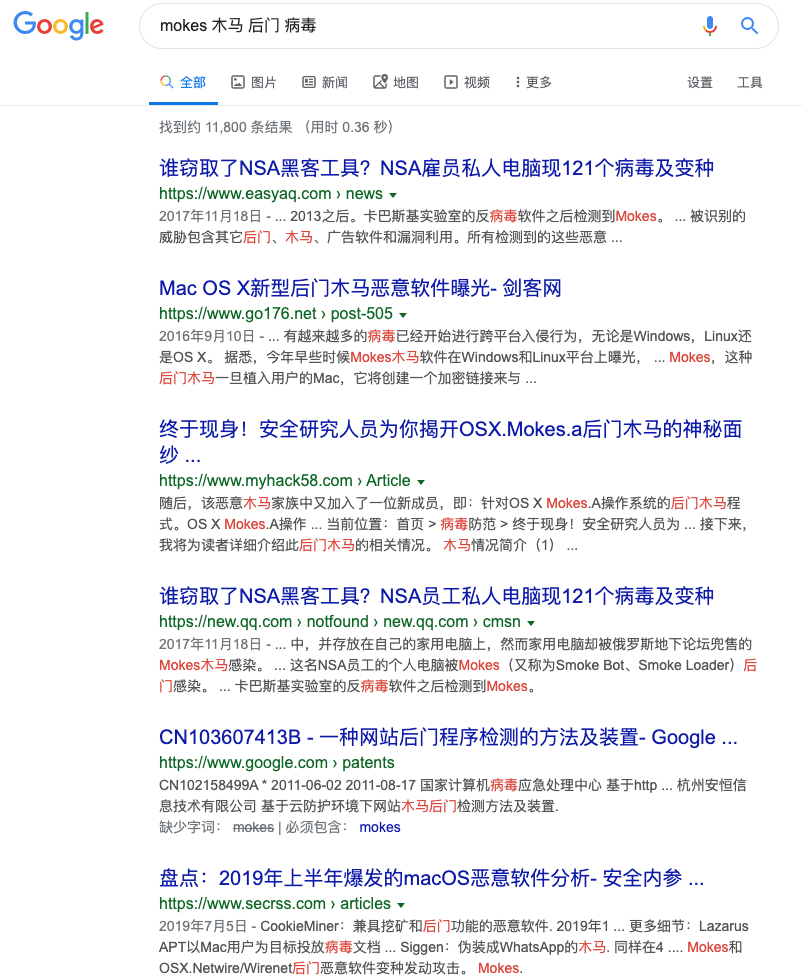The height and width of the screenshot is (977, 802).
Task: Go to the Google home page logo
Action: tap(59, 26)
